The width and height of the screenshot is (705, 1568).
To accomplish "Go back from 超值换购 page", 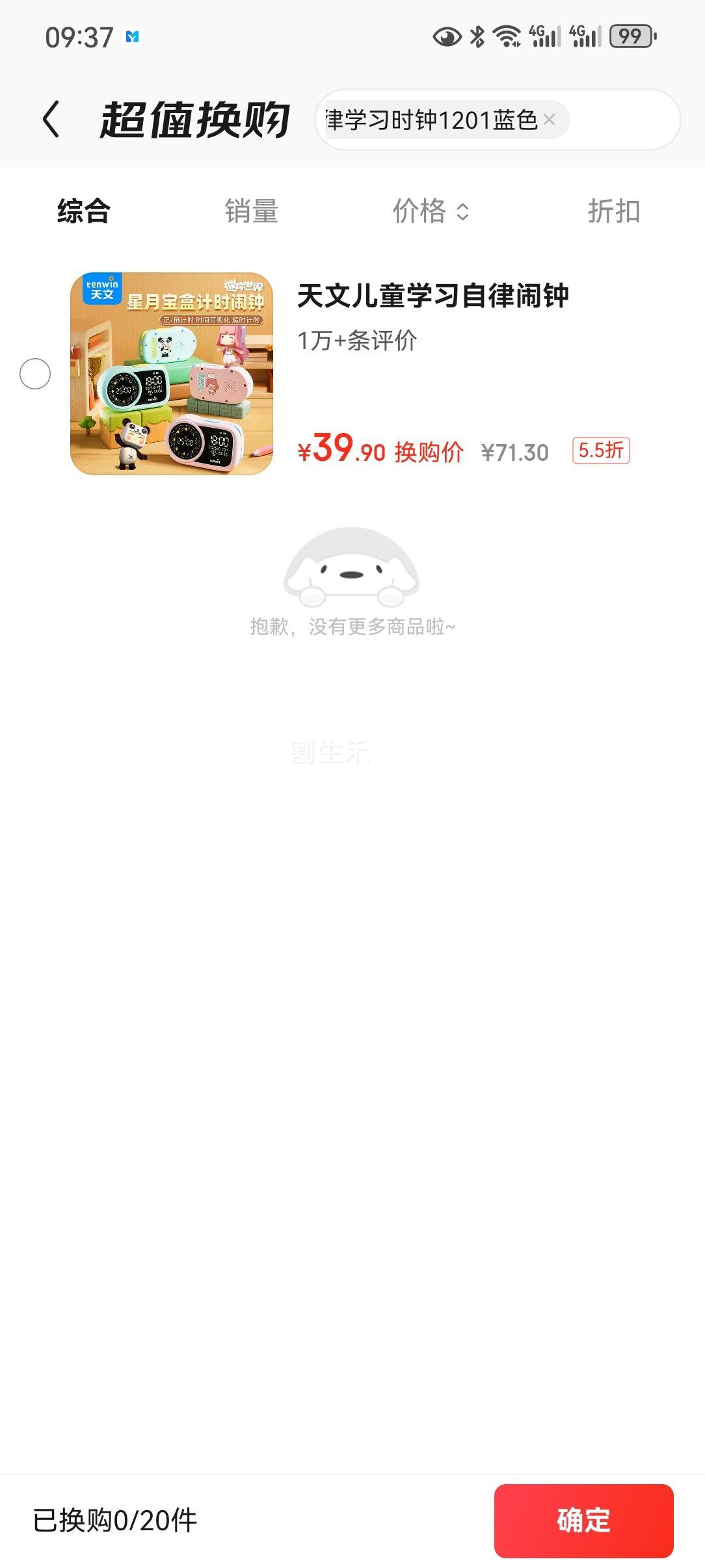I will click(x=51, y=120).
